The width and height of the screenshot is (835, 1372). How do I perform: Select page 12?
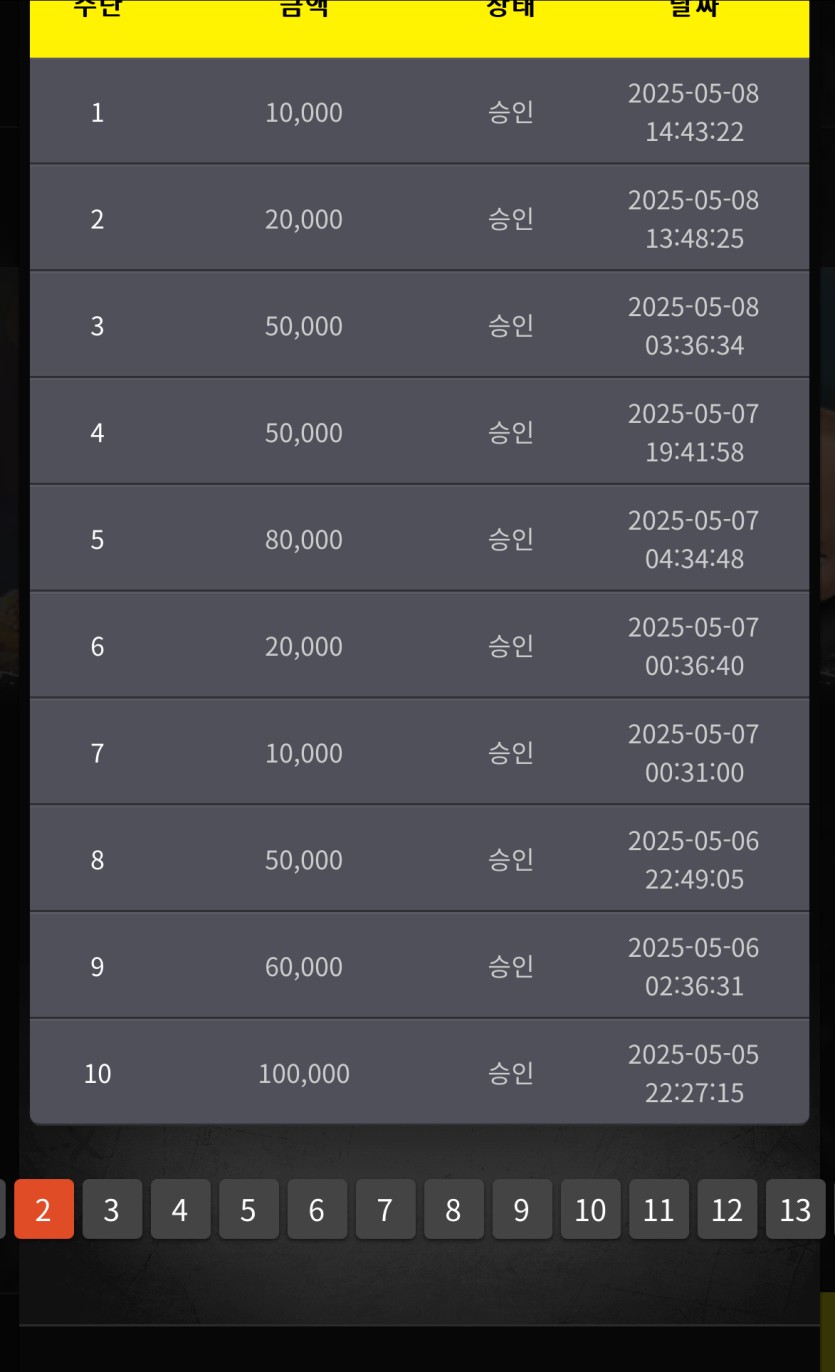click(726, 1209)
